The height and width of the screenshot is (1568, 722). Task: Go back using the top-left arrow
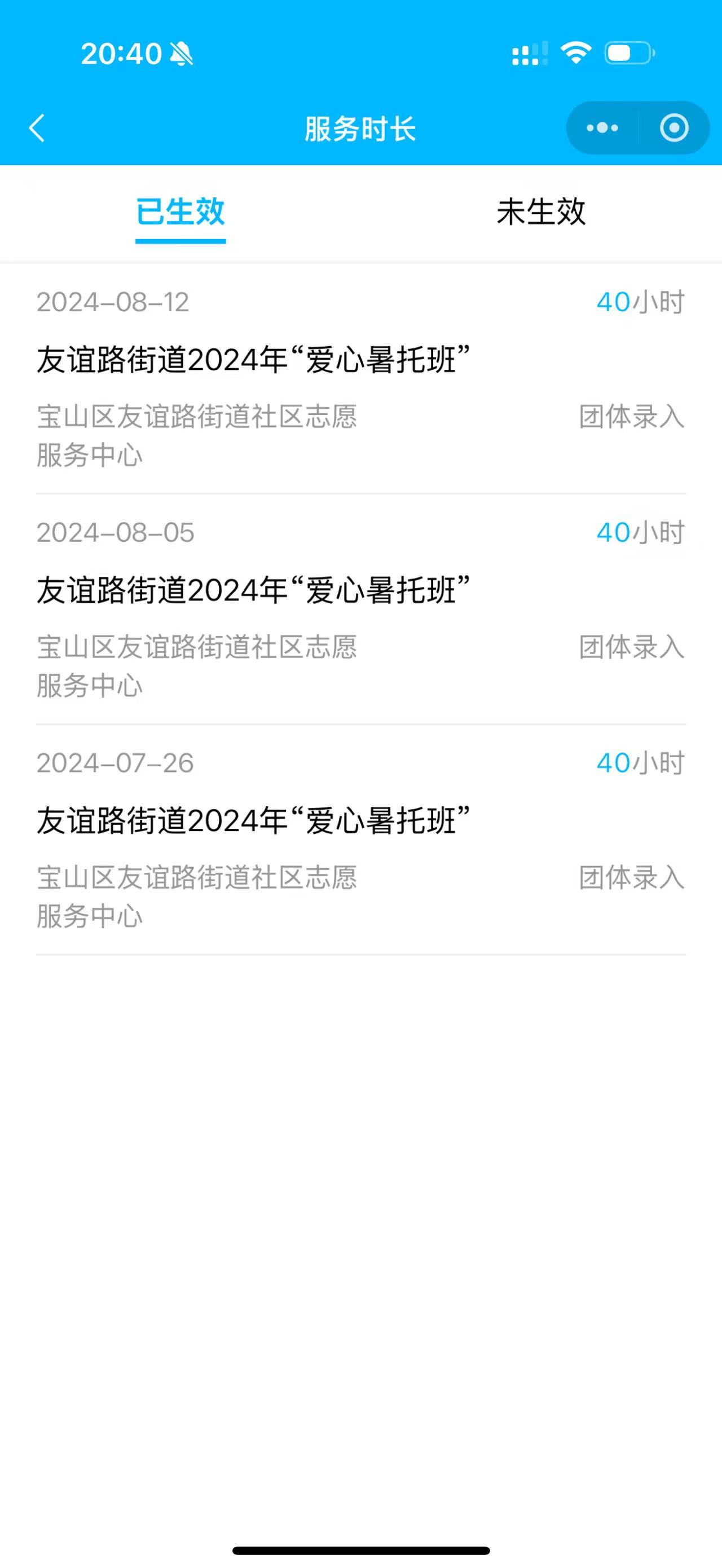pyautogui.click(x=37, y=128)
